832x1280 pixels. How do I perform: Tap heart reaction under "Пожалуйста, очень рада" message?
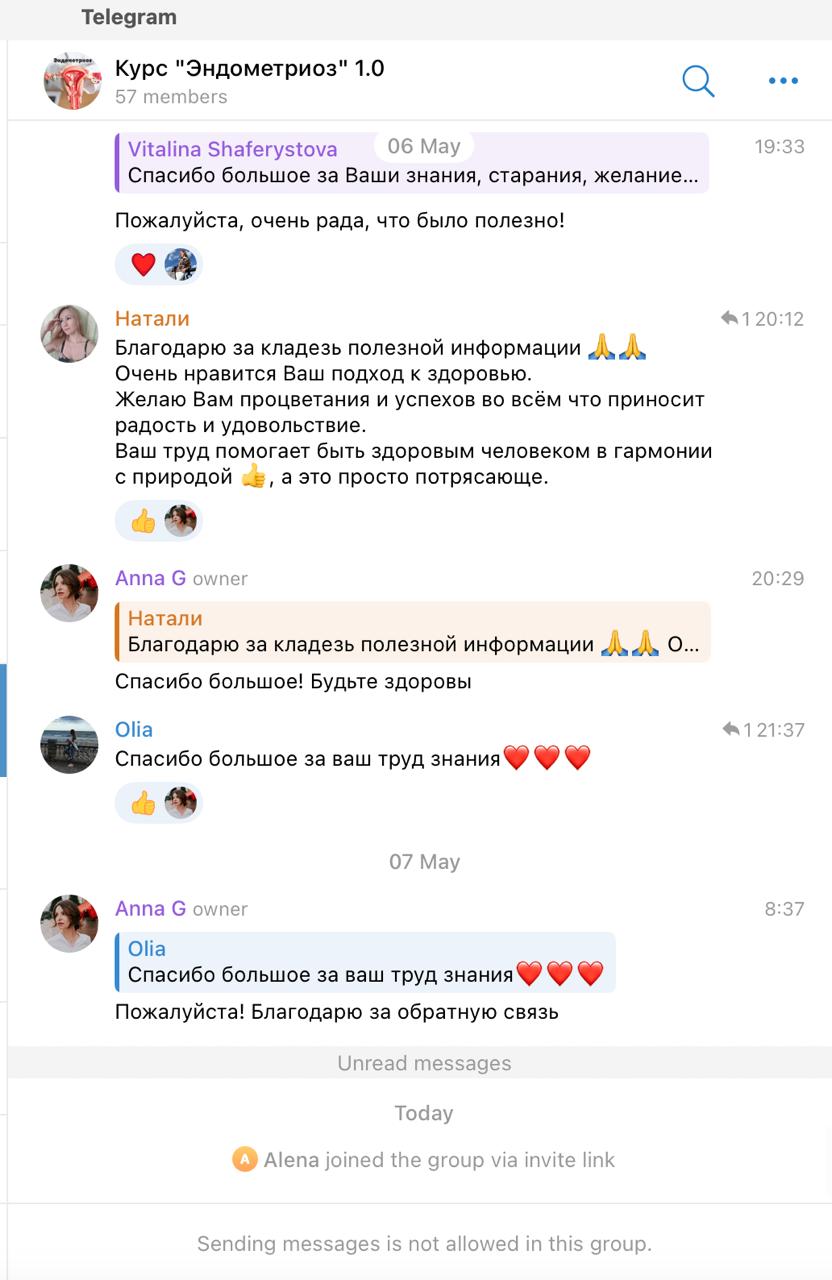point(144,265)
